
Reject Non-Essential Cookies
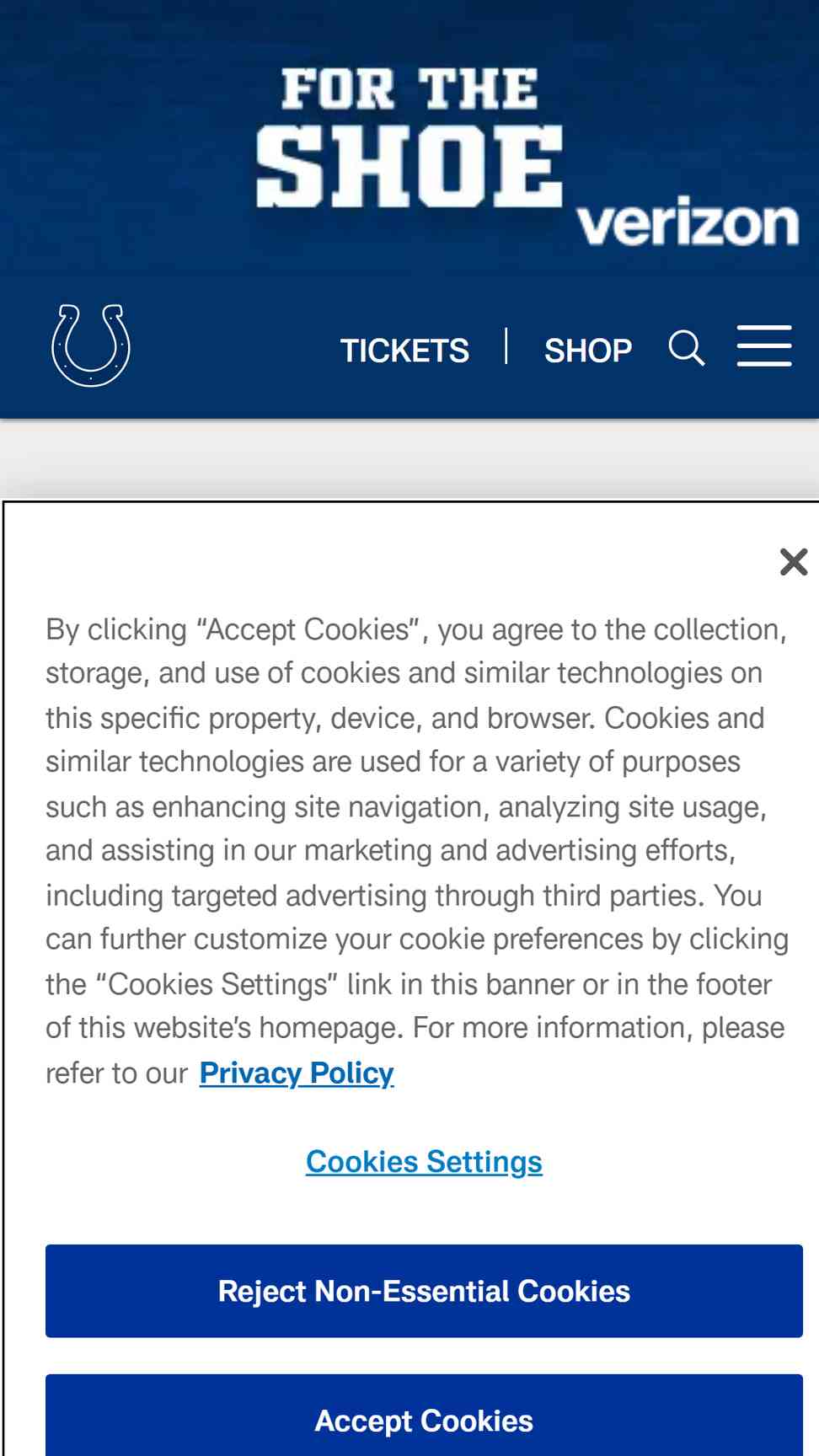(424, 1291)
